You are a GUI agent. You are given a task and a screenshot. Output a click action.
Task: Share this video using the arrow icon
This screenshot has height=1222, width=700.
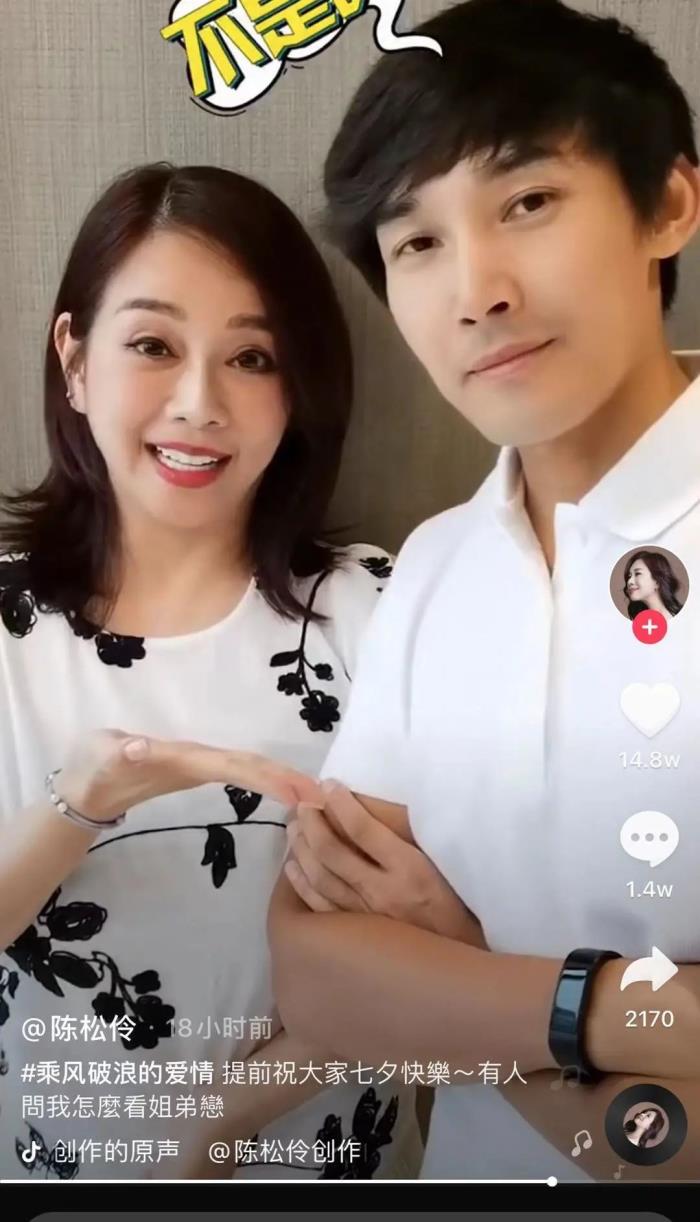point(649,970)
